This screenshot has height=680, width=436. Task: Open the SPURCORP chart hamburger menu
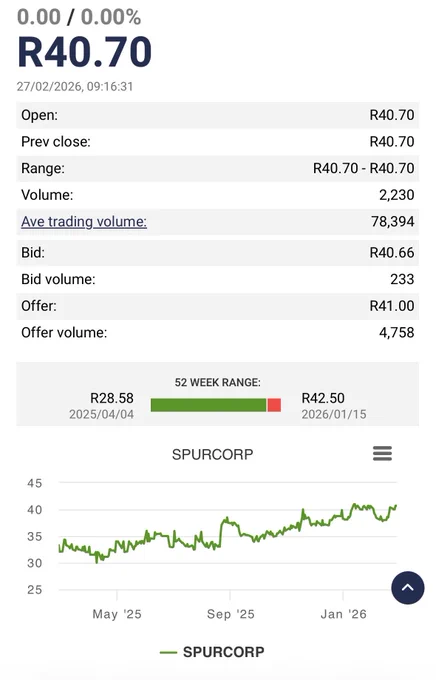coord(382,454)
